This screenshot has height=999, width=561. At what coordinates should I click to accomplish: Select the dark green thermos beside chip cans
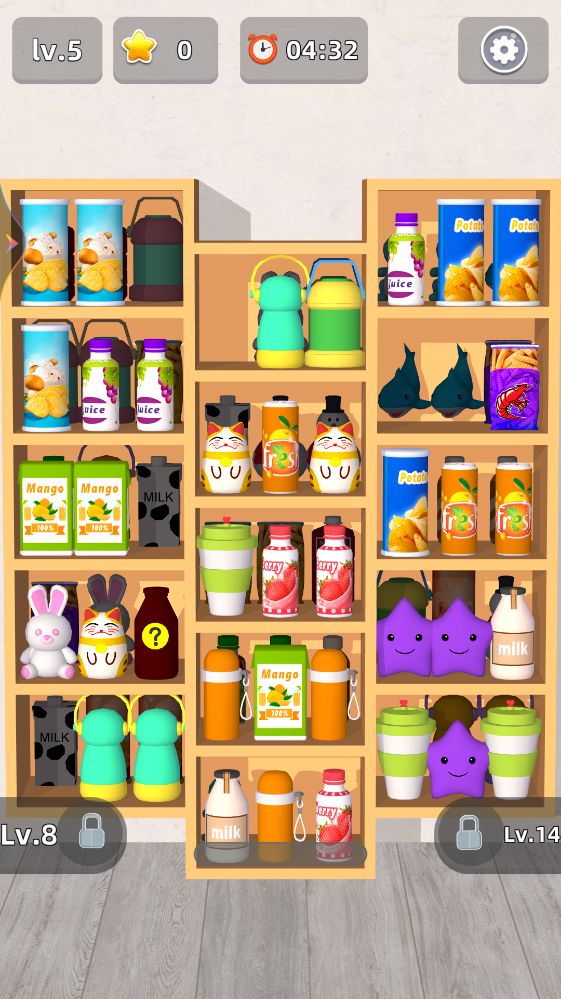pos(156,250)
